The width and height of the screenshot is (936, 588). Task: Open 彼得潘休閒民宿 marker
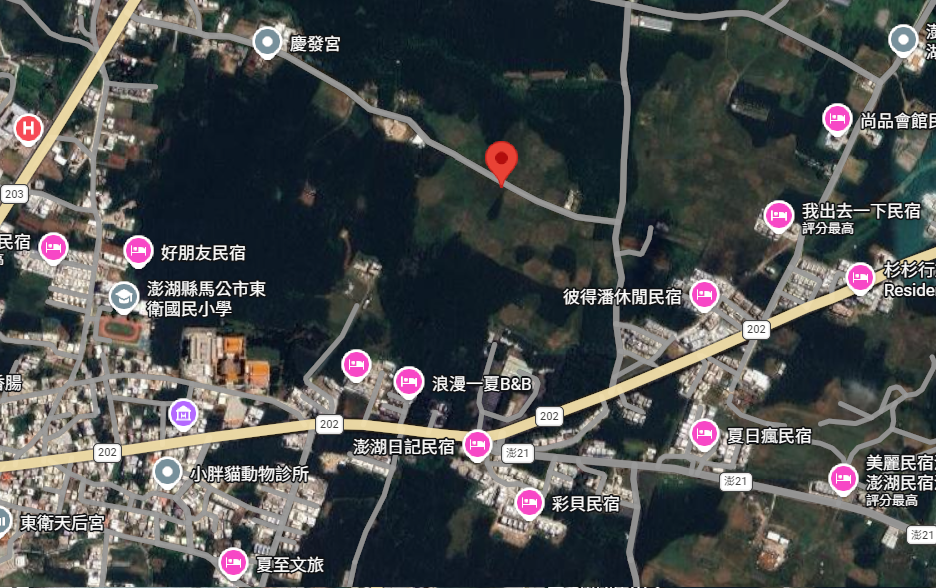click(705, 294)
